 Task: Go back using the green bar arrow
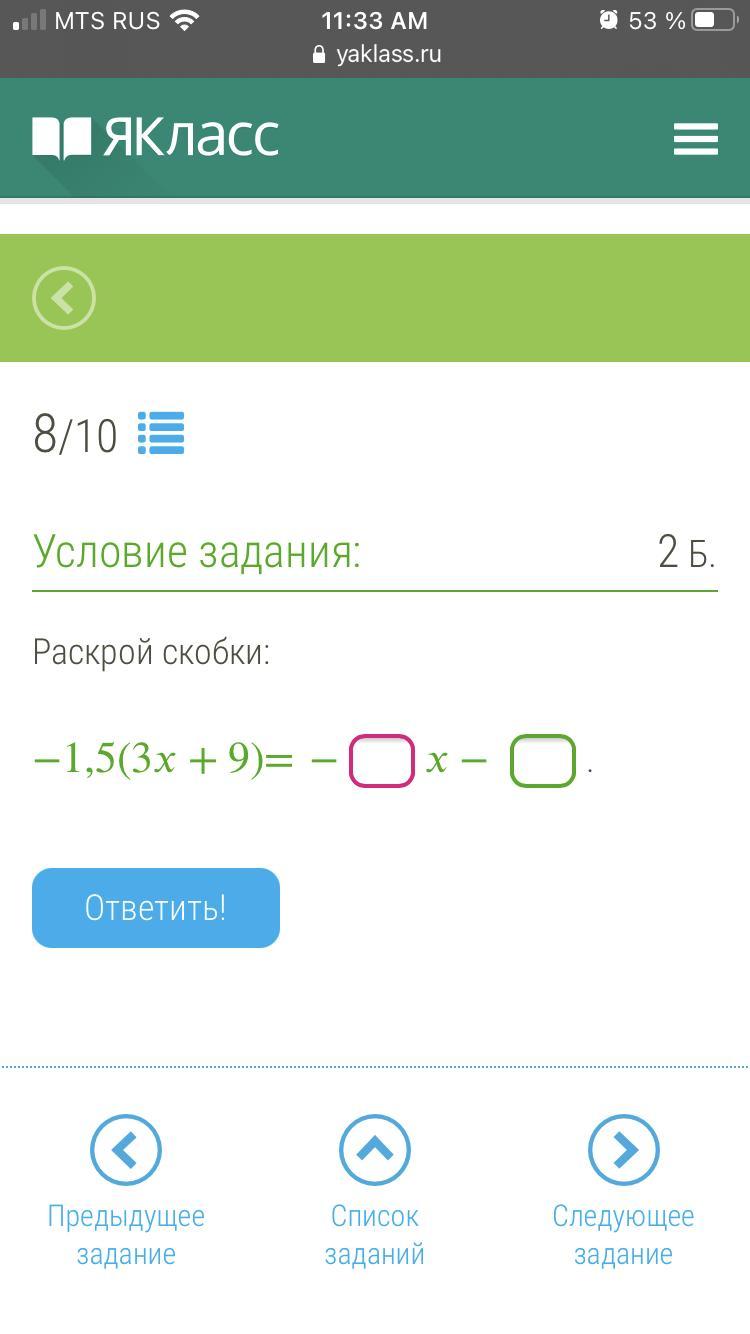pyautogui.click(x=64, y=298)
